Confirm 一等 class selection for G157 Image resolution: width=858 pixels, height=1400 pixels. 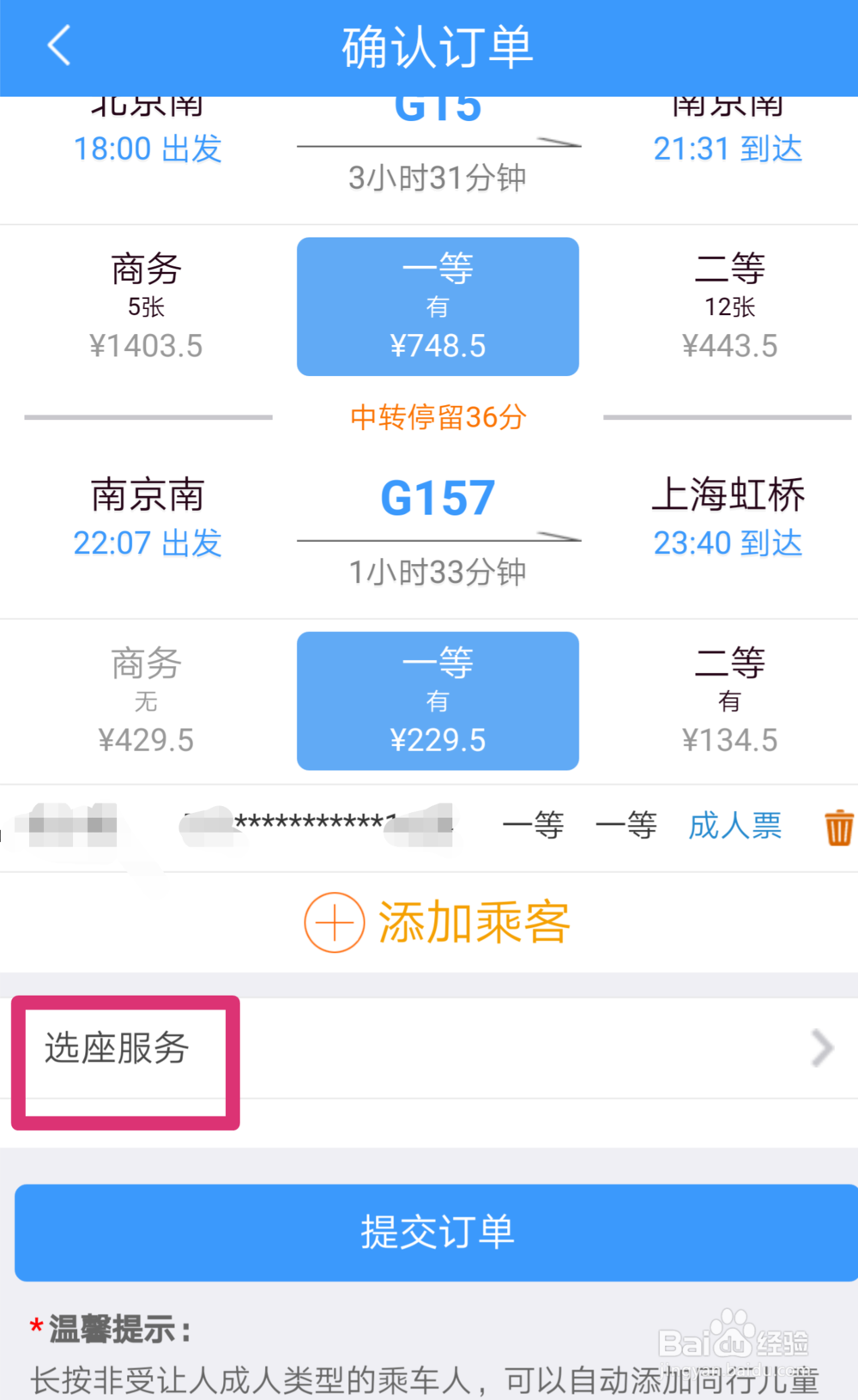(x=438, y=700)
